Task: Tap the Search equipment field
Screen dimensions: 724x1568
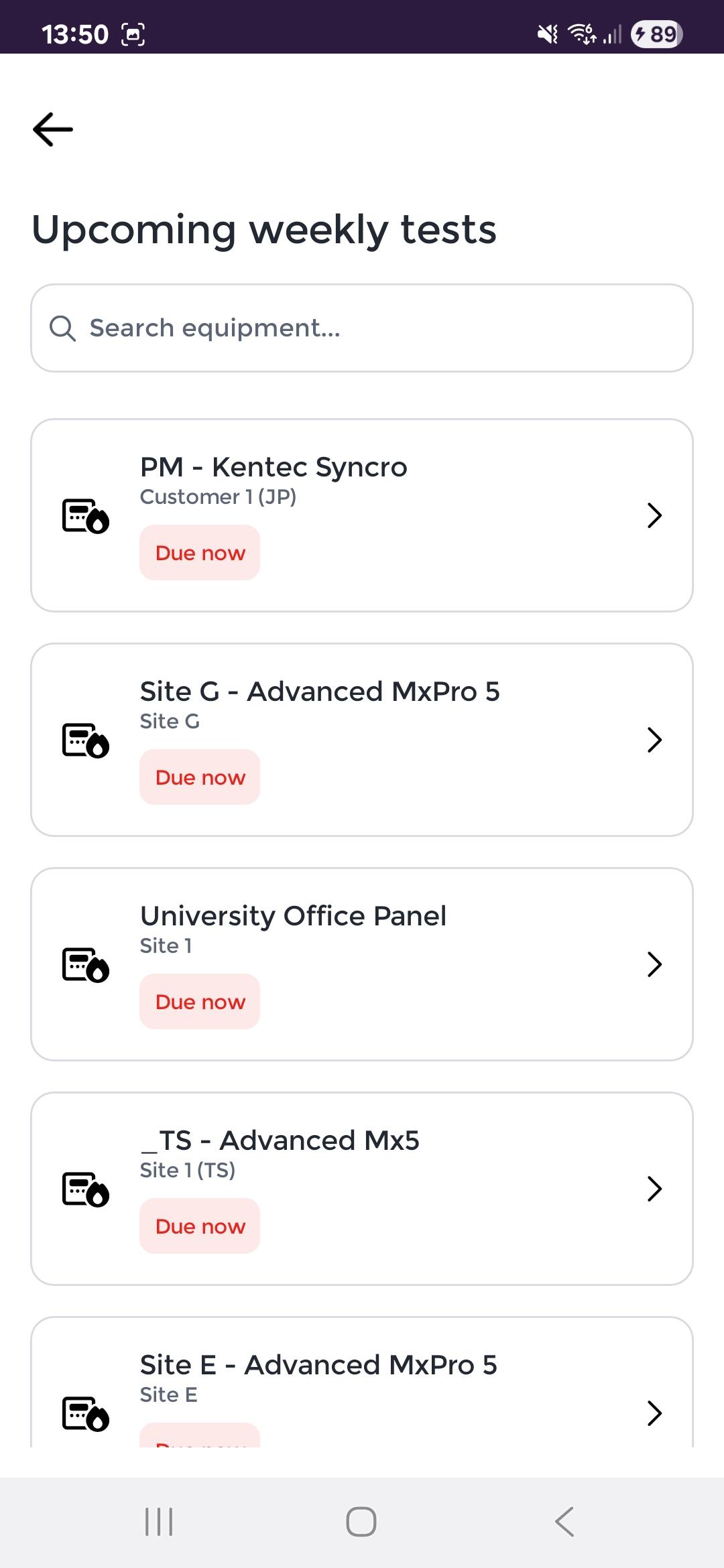Action: [362, 328]
